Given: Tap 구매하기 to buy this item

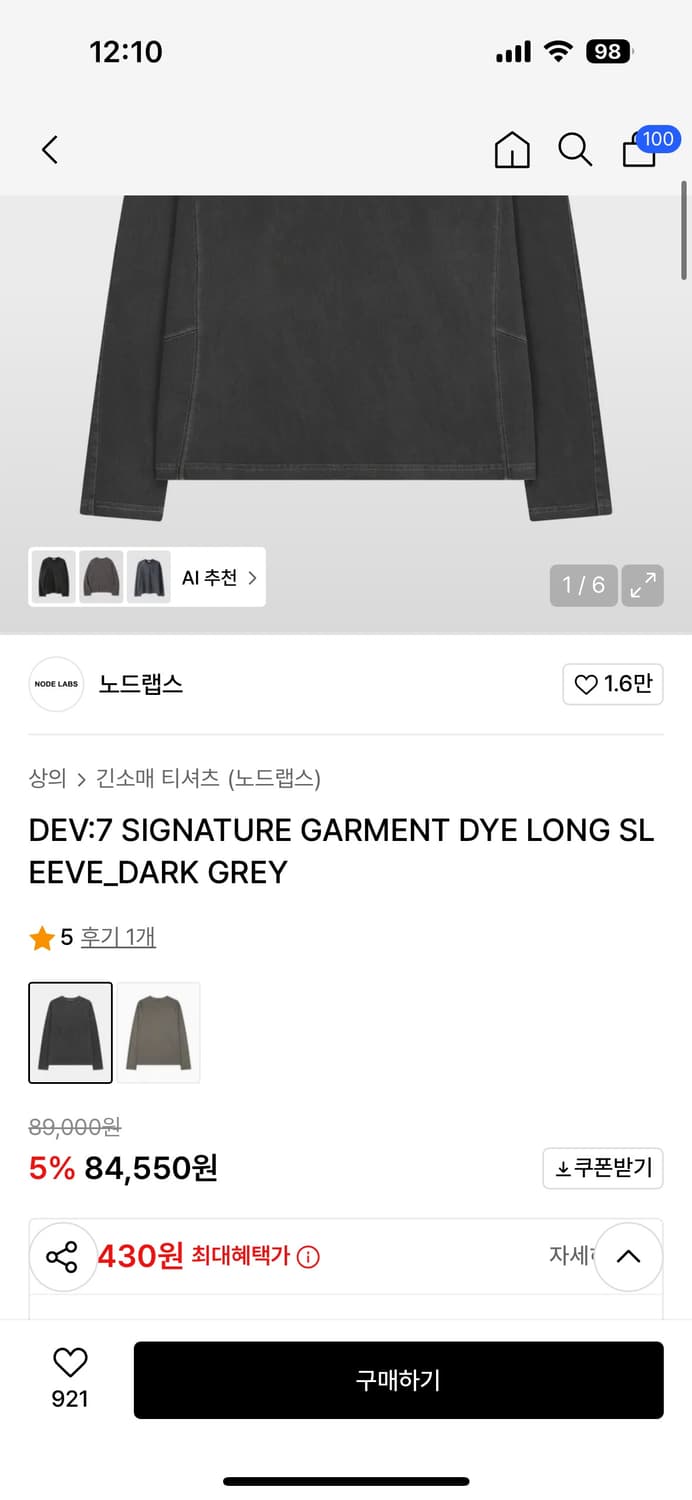Looking at the screenshot, I should click(398, 1380).
